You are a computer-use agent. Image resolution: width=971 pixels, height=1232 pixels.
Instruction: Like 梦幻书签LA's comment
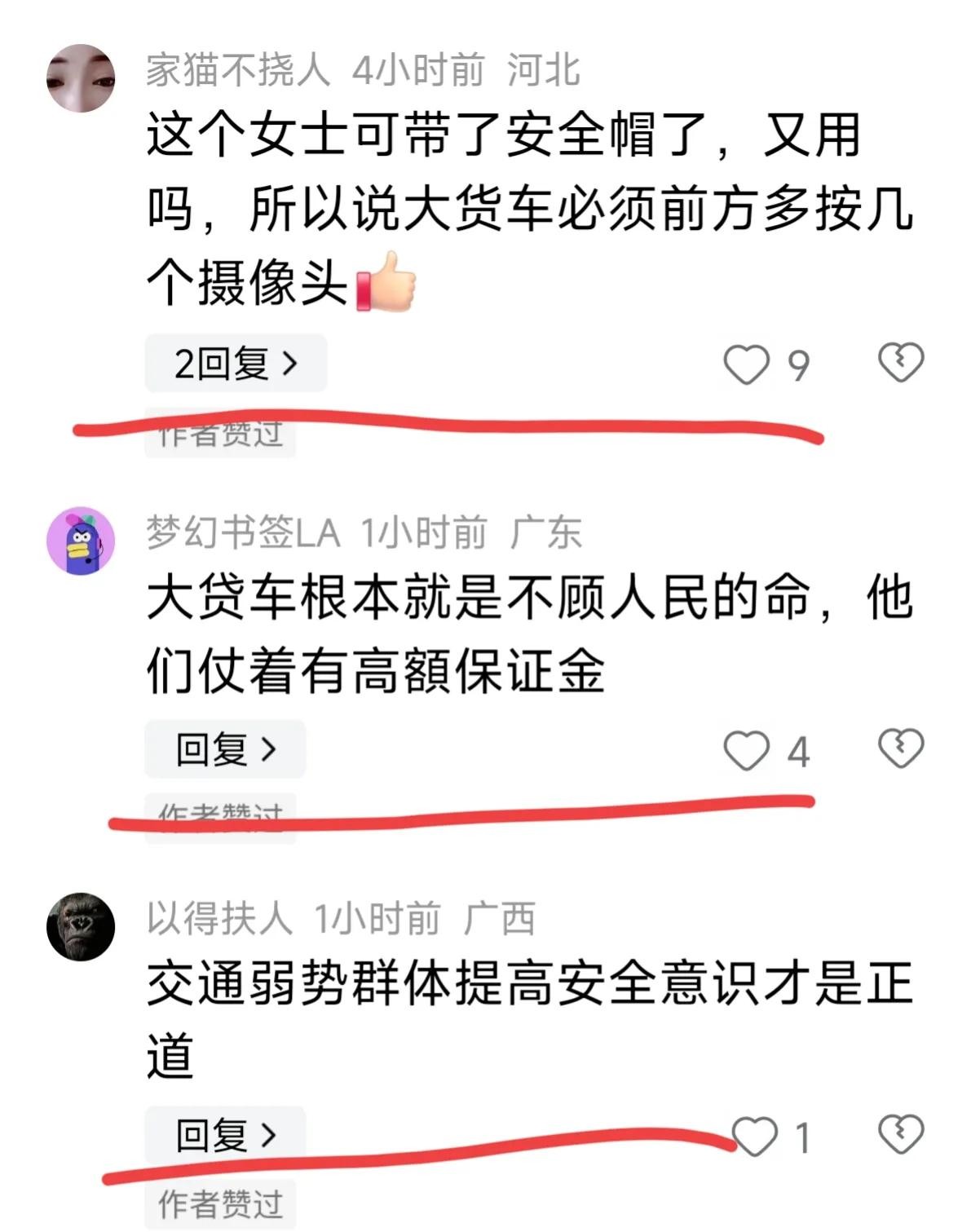point(747,750)
